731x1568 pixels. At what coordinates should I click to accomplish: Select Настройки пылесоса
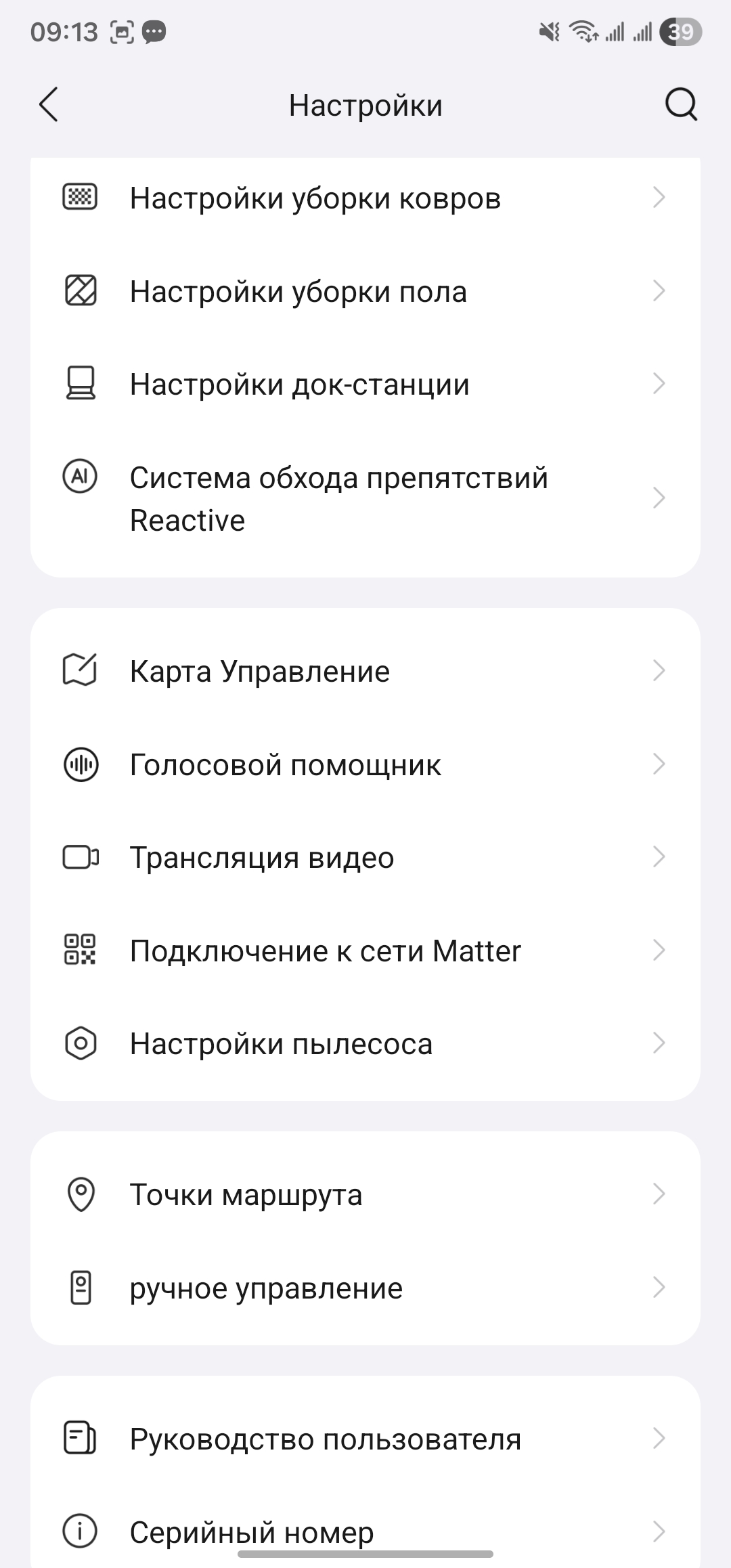[x=365, y=1043]
